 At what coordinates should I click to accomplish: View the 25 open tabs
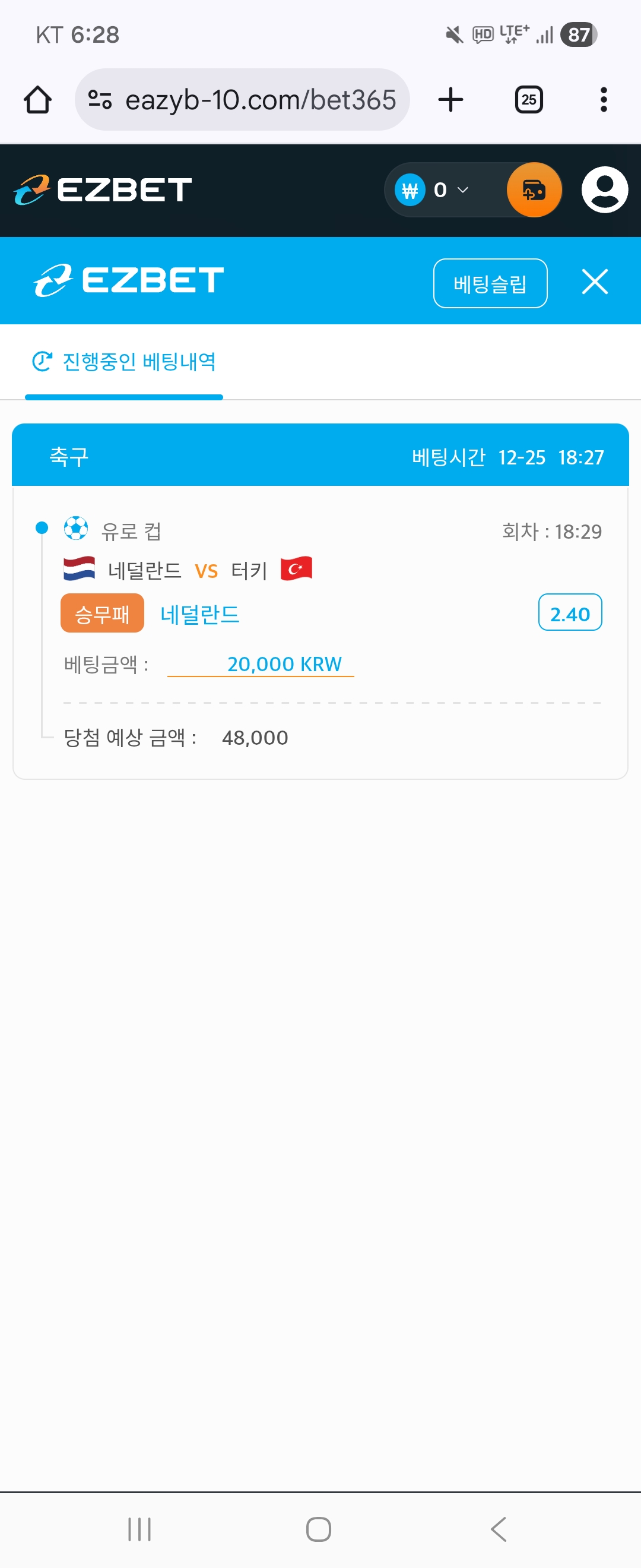(x=528, y=100)
